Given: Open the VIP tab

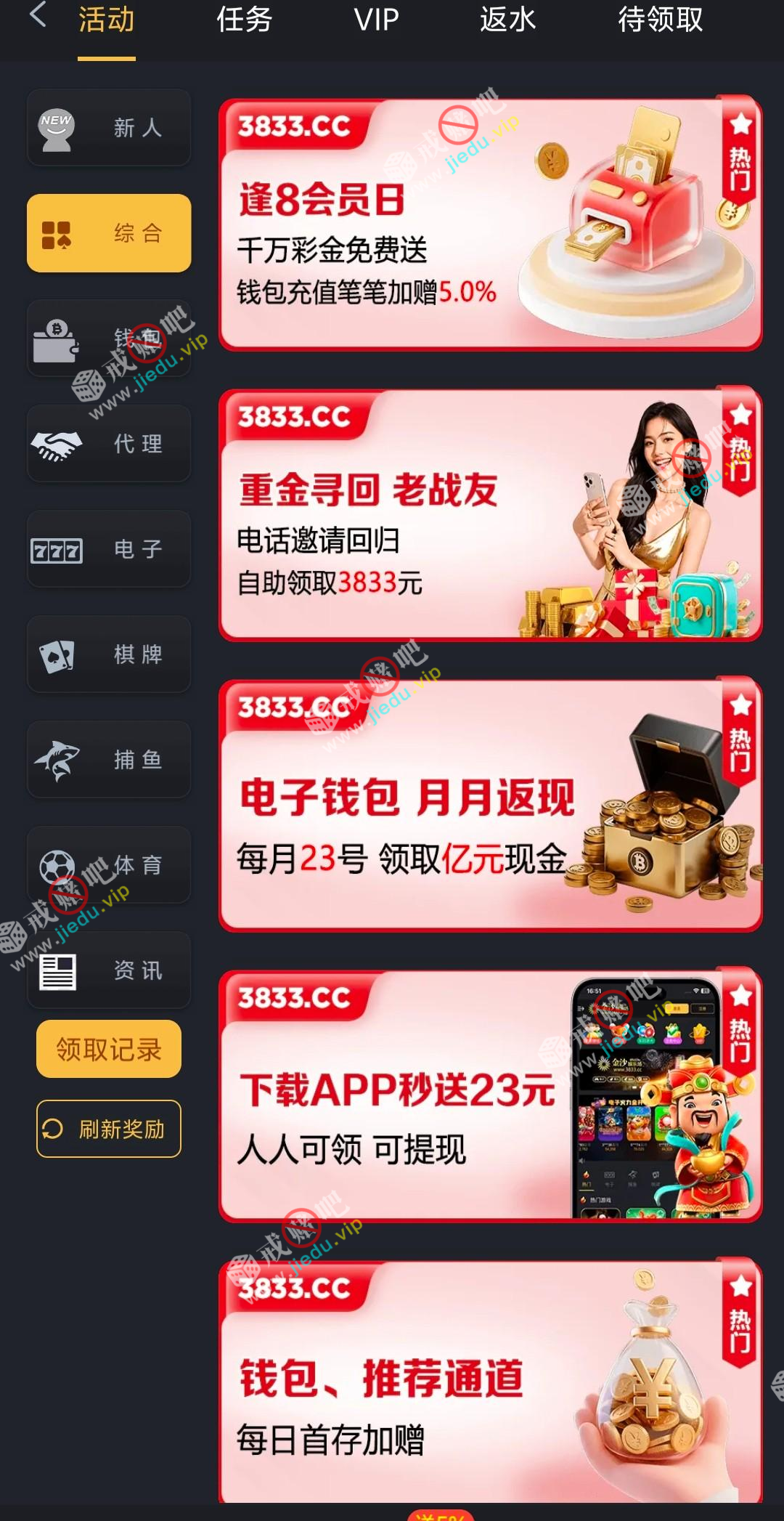Looking at the screenshot, I should pyautogui.click(x=376, y=20).
